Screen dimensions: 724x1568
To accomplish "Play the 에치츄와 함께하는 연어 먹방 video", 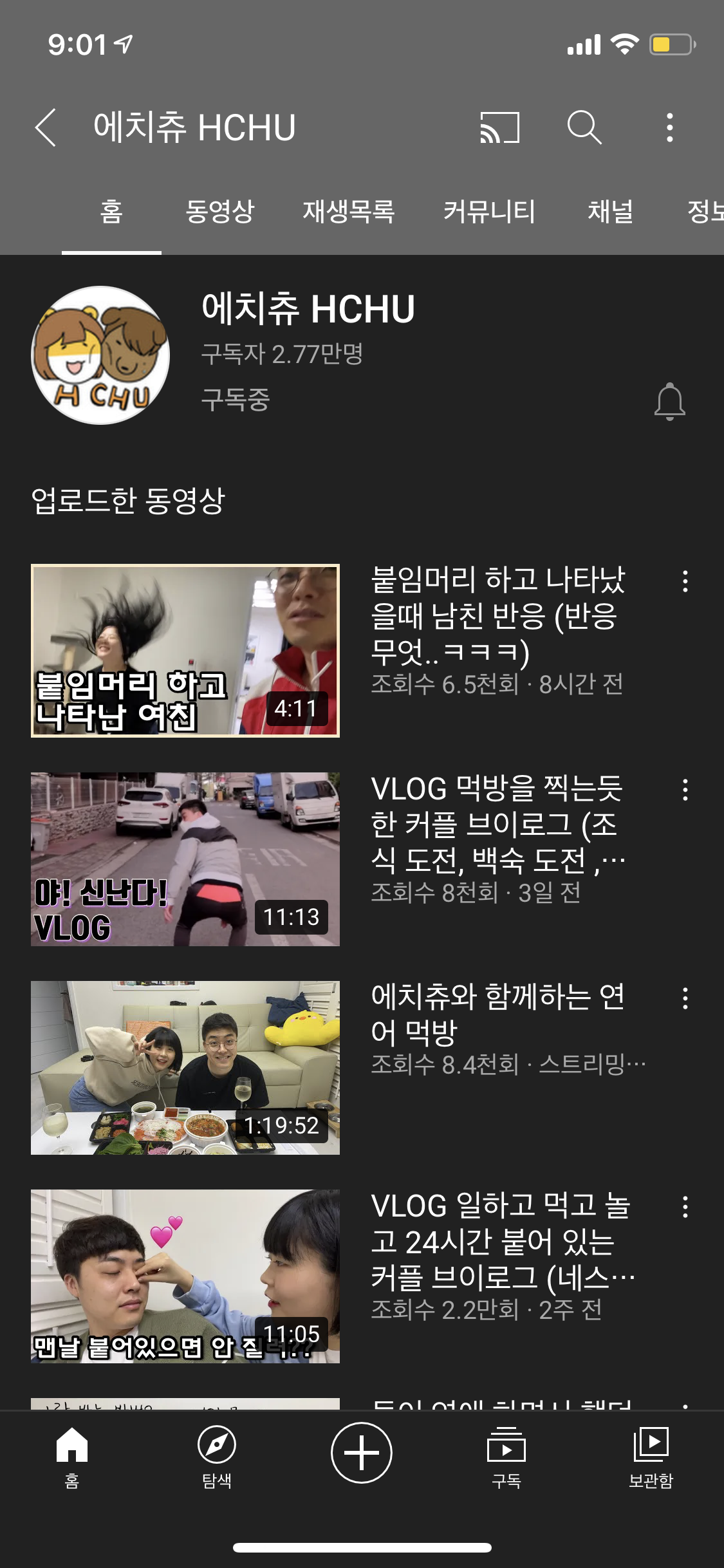I will pos(185,1068).
